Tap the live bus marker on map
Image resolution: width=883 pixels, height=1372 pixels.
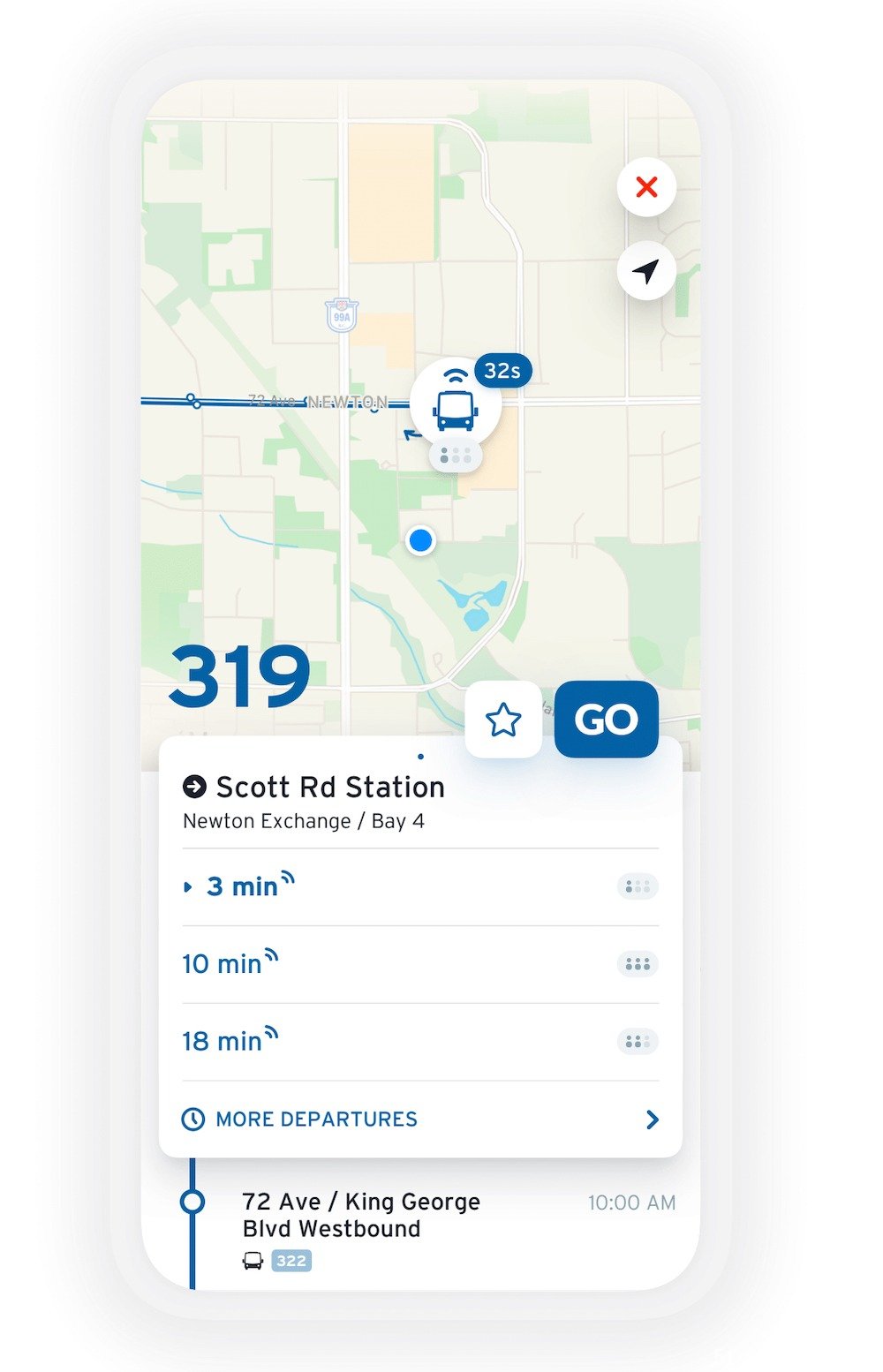pyautogui.click(x=456, y=406)
